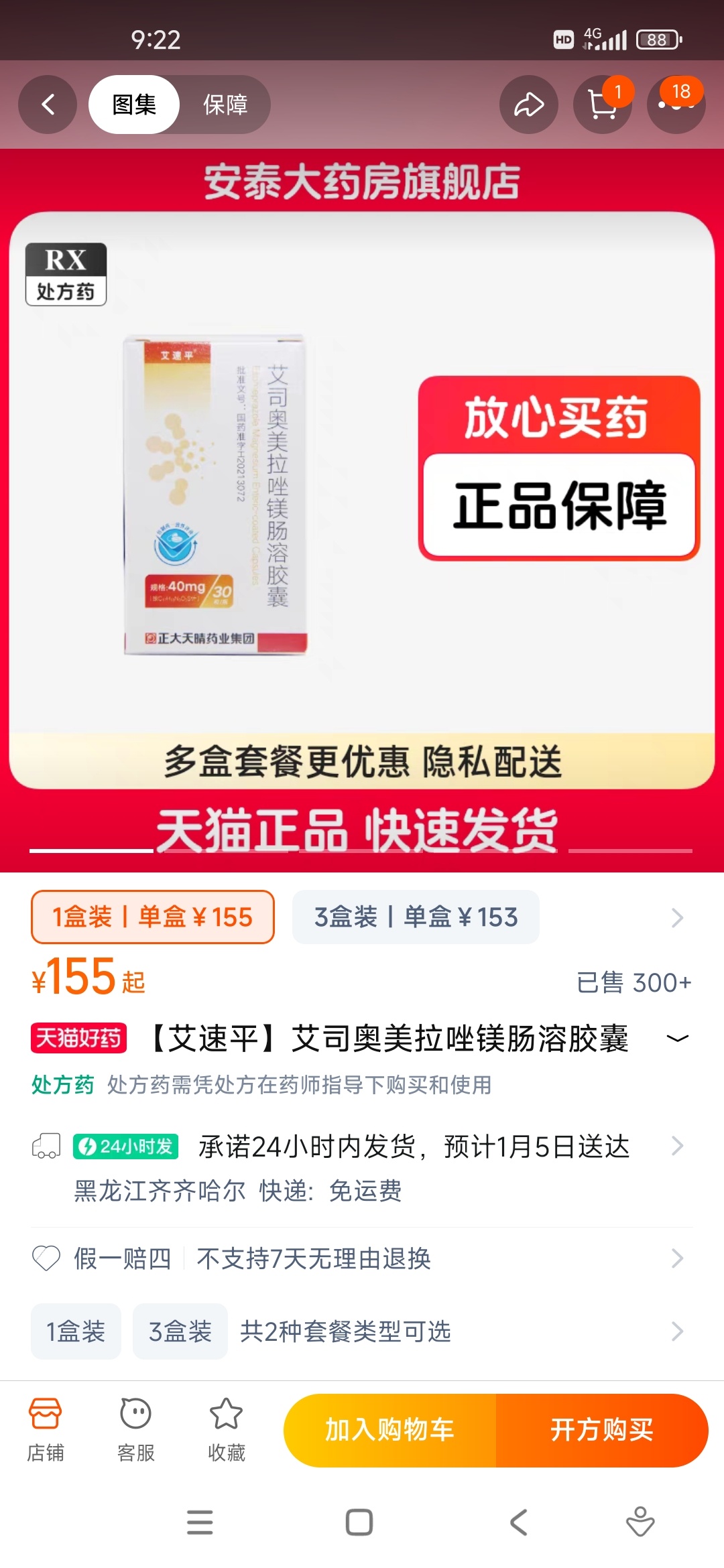Expand the product title details

click(677, 1039)
